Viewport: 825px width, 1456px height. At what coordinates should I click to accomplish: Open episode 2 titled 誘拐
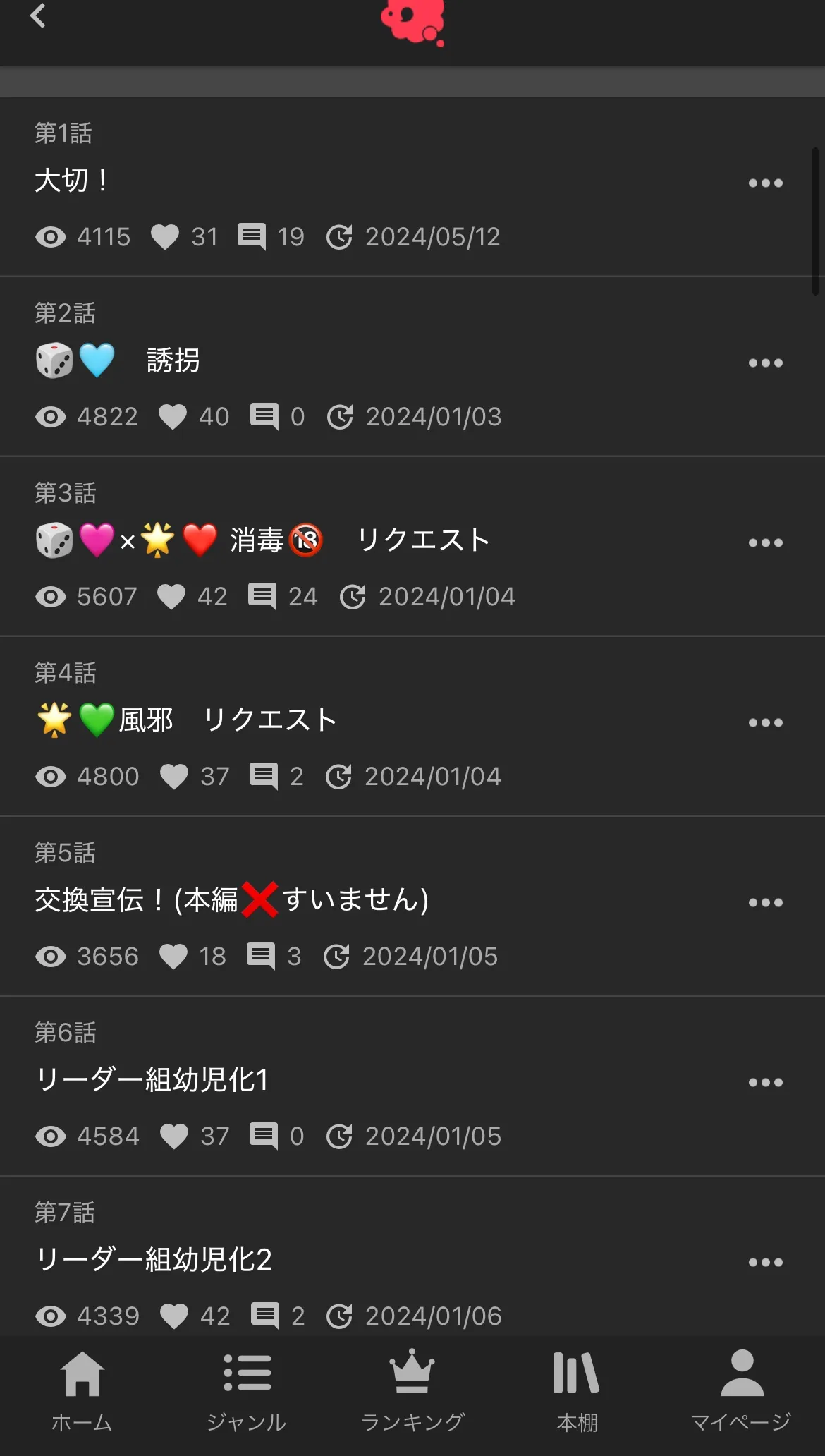(173, 360)
